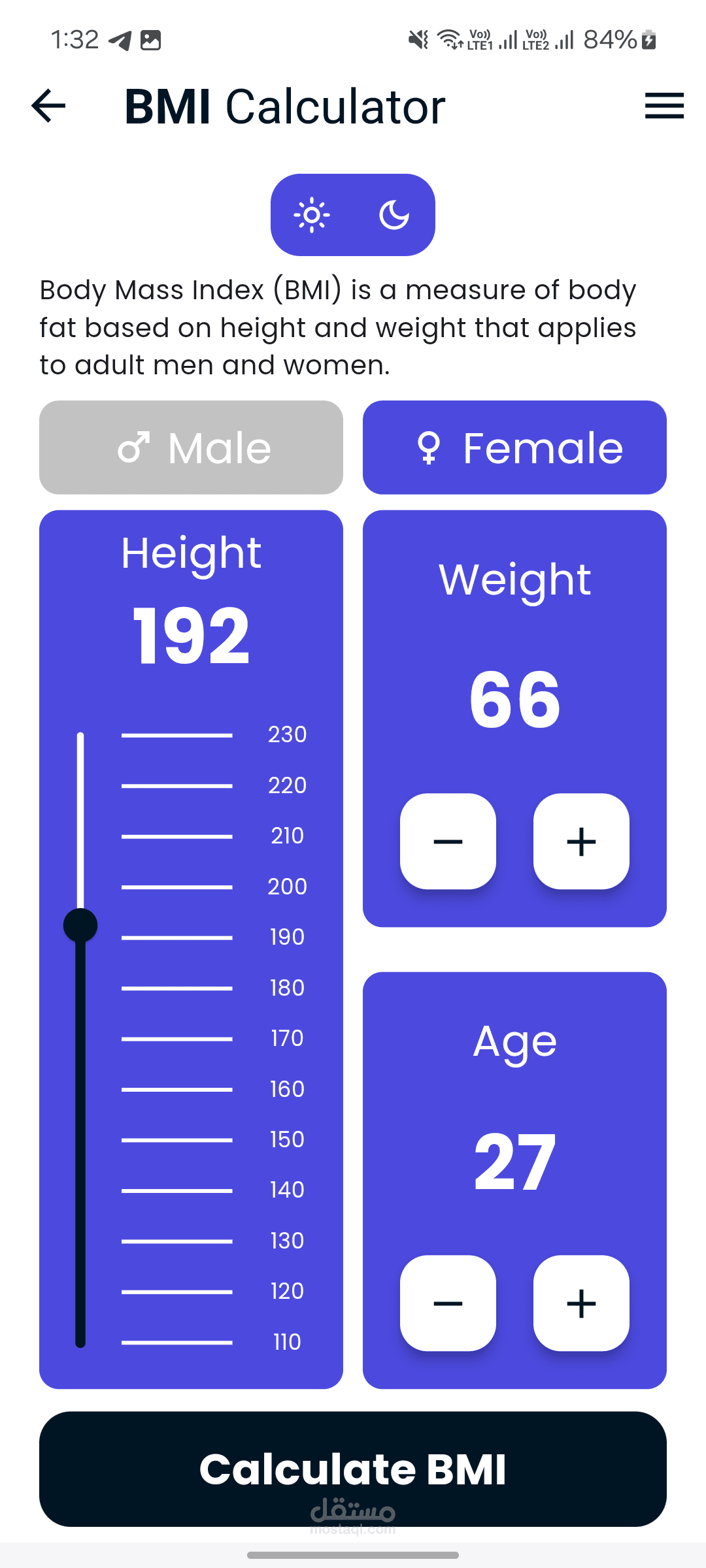The image size is (706, 1568).
Task: Decrease age with minus button
Action: (448, 1303)
